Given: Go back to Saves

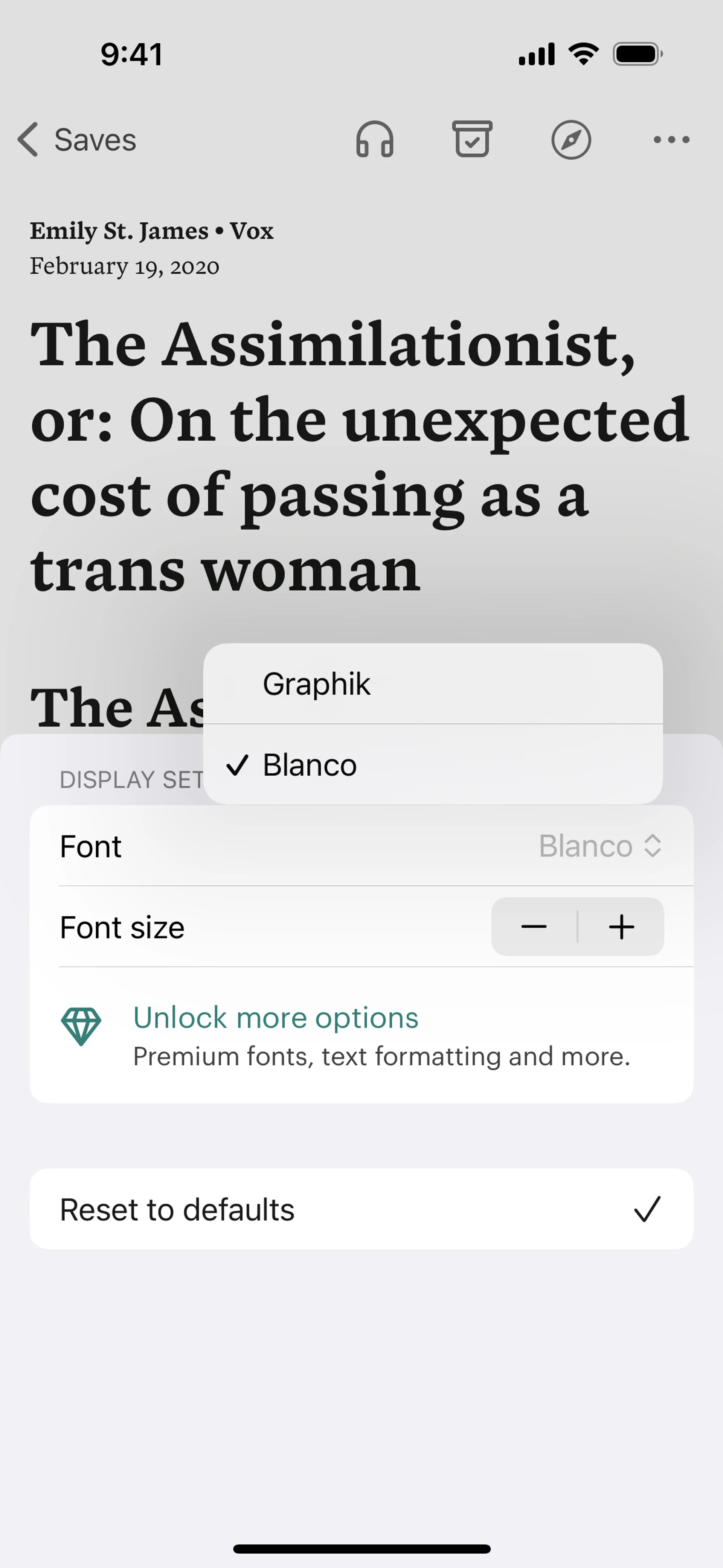Looking at the screenshot, I should [77, 139].
